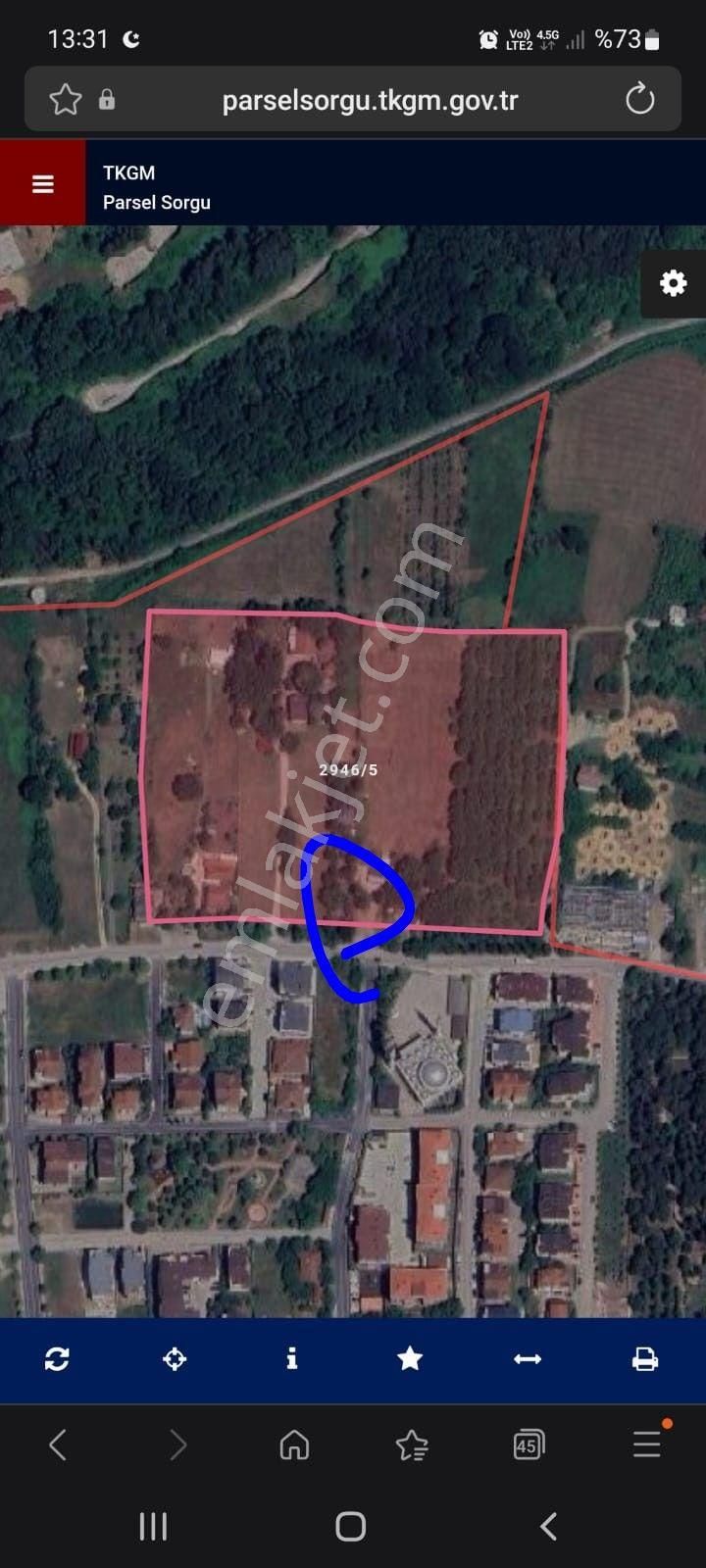Reload the page using browser refresh icon
This screenshot has height=1568, width=706.
point(640,99)
